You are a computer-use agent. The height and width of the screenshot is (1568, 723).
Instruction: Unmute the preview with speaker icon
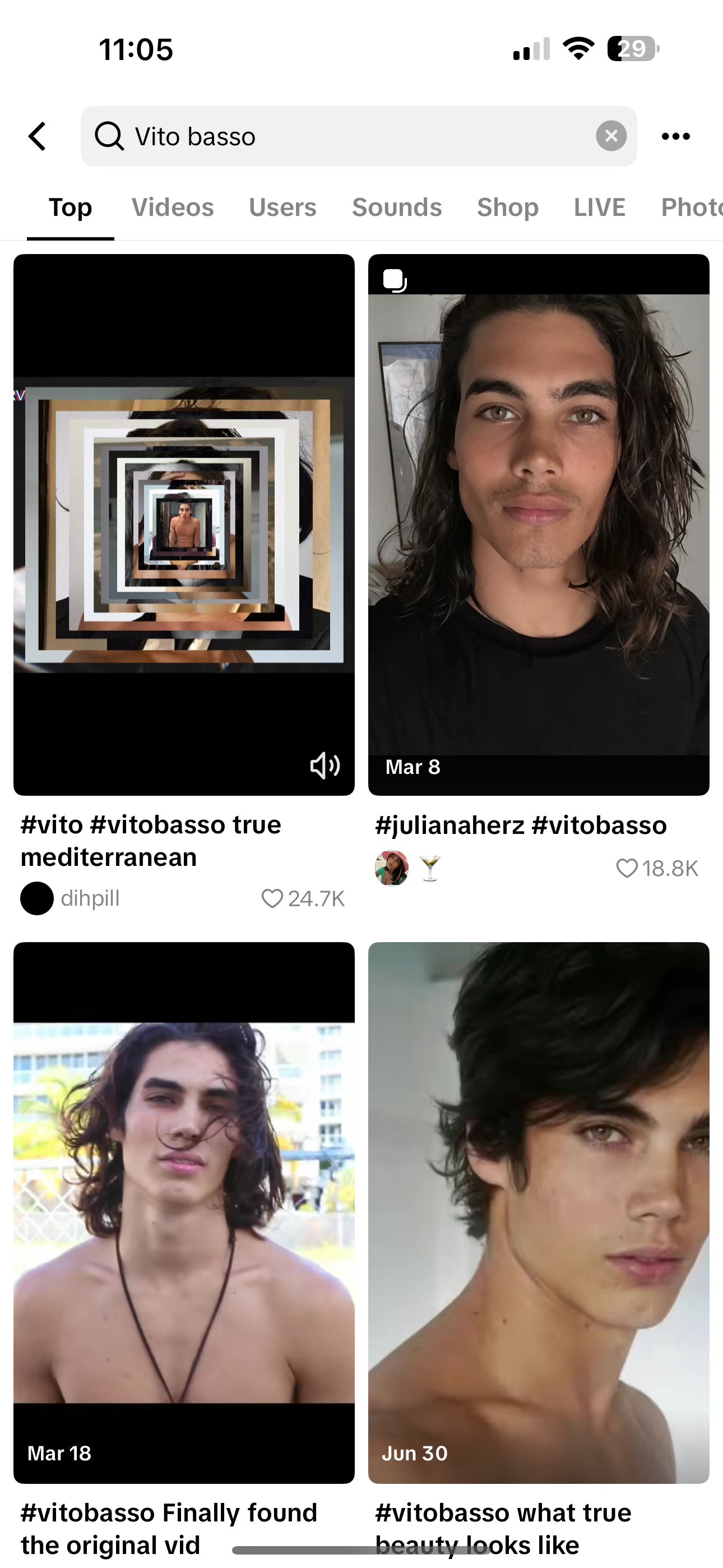coord(325,765)
